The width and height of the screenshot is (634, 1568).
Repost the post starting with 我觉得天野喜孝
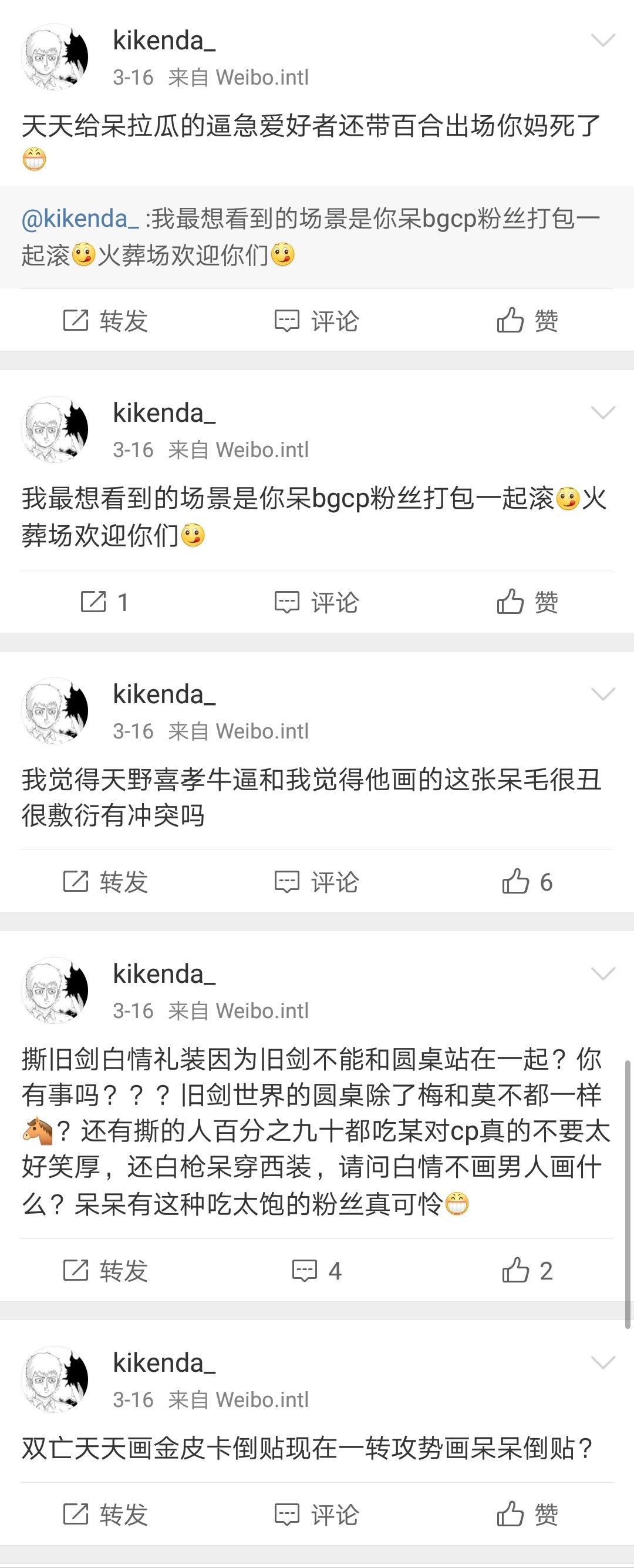pyautogui.click(x=106, y=881)
